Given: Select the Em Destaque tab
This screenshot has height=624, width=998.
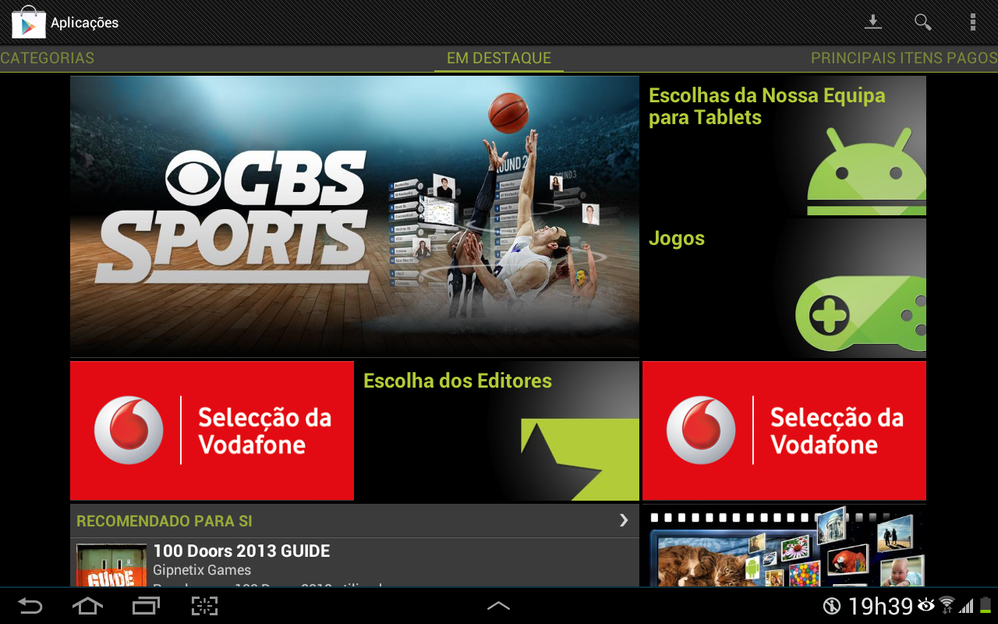Looking at the screenshot, I should (499, 58).
